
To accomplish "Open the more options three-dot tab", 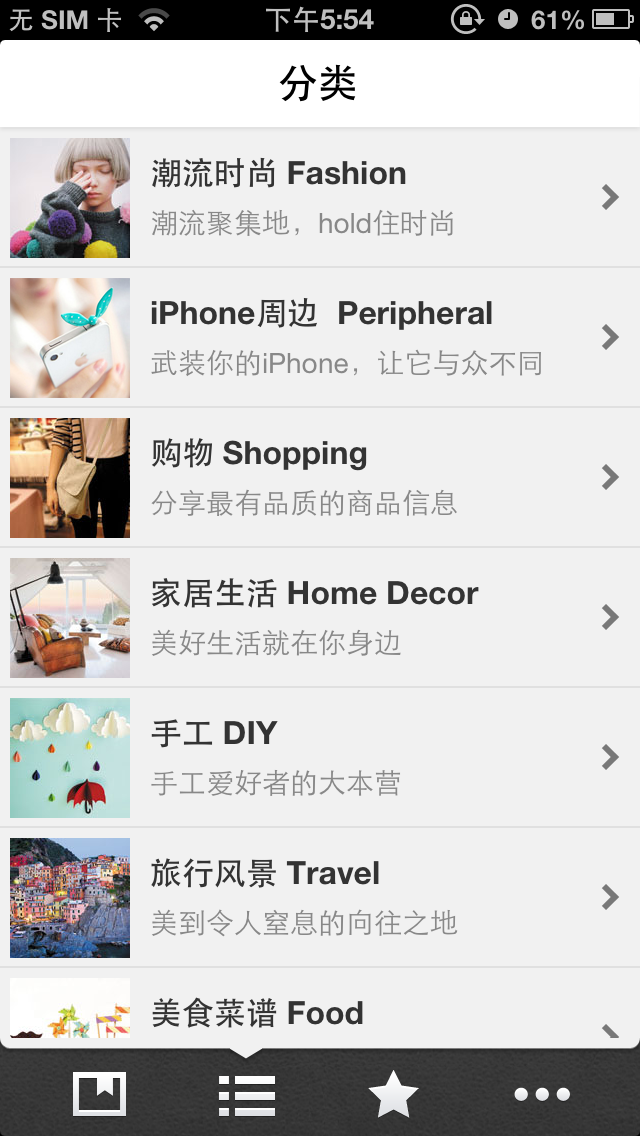I will [541, 1094].
